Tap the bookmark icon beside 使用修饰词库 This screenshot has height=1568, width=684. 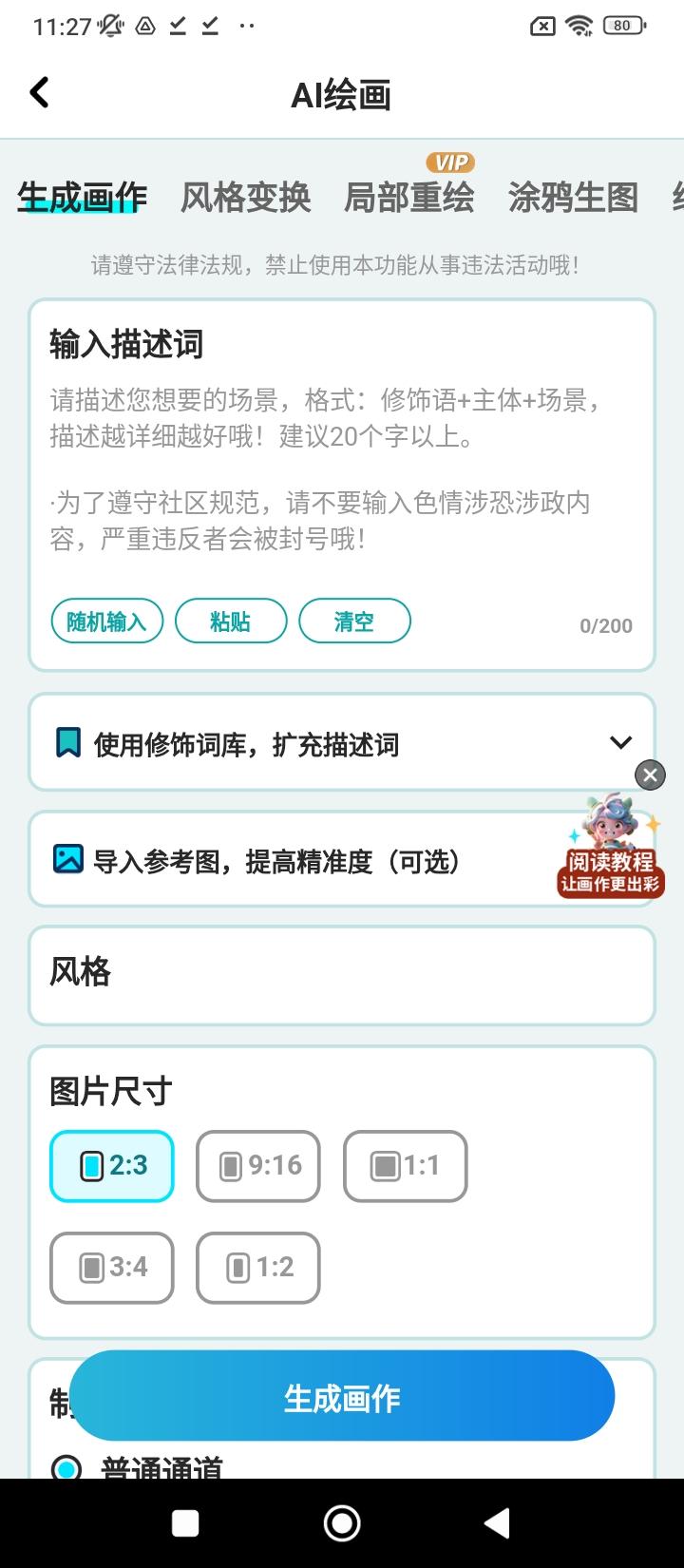66,740
